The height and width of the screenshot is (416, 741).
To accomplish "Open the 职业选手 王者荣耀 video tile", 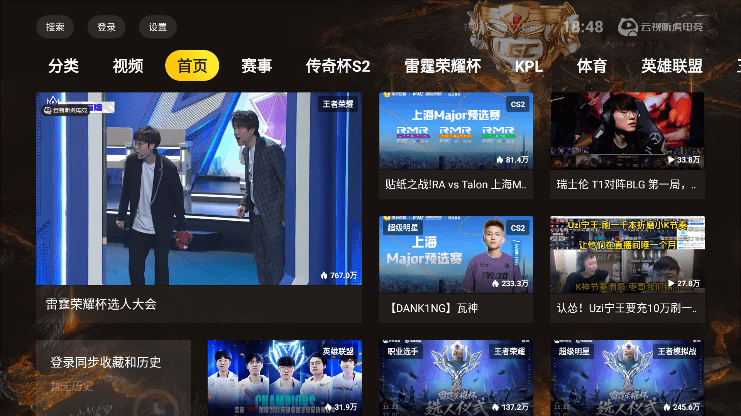I will click(x=455, y=378).
